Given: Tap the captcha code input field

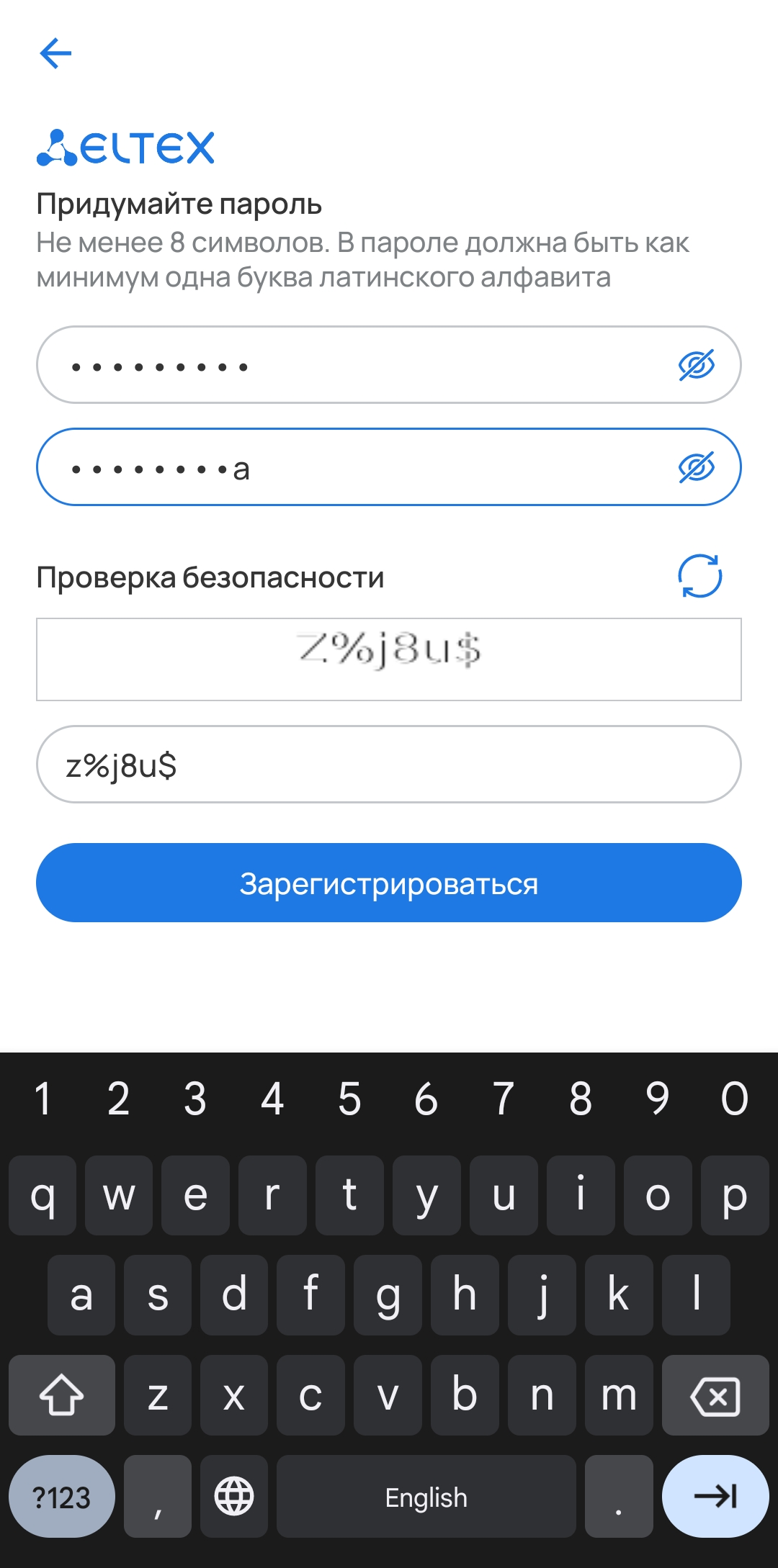Looking at the screenshot, I should coord(389,765).
